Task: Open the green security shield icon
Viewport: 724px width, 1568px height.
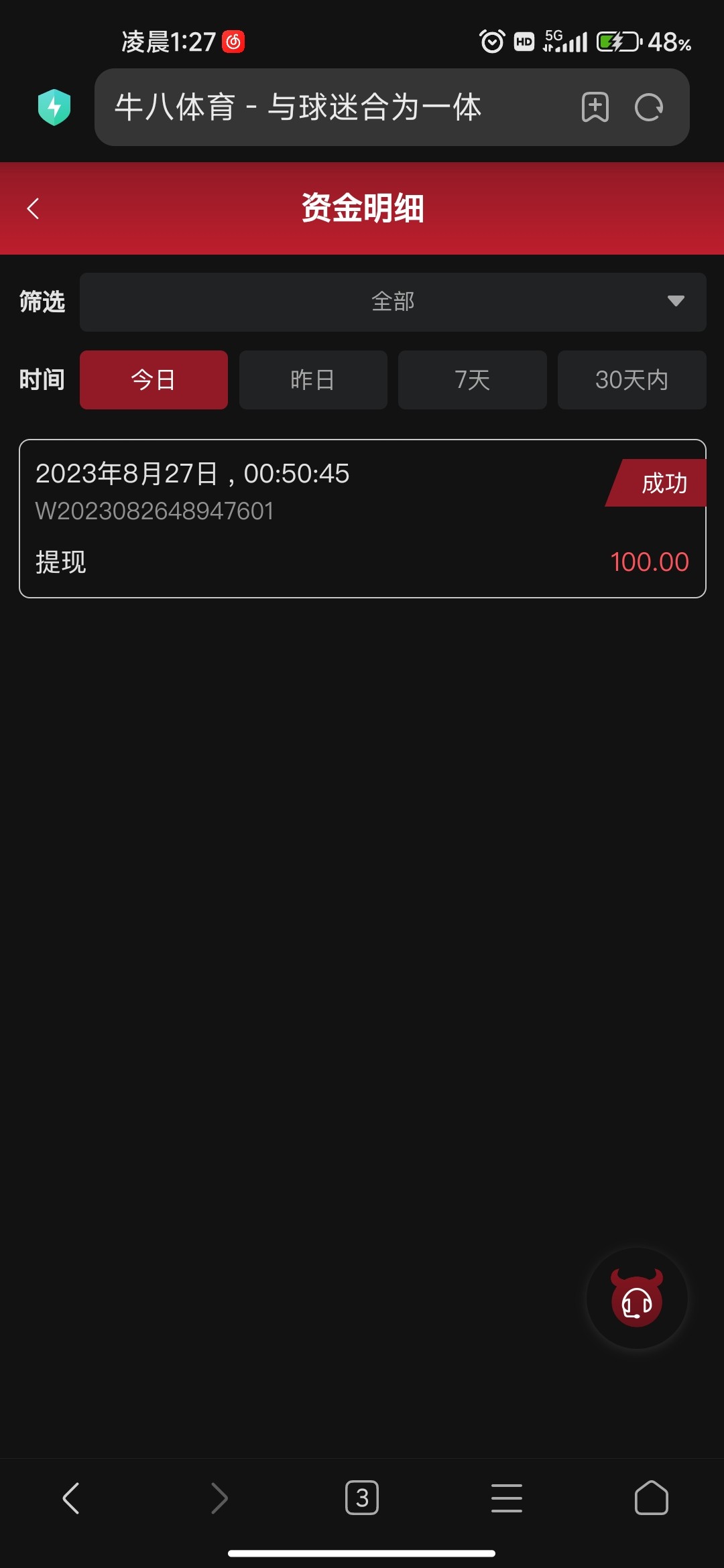Action: pos(54,107)
